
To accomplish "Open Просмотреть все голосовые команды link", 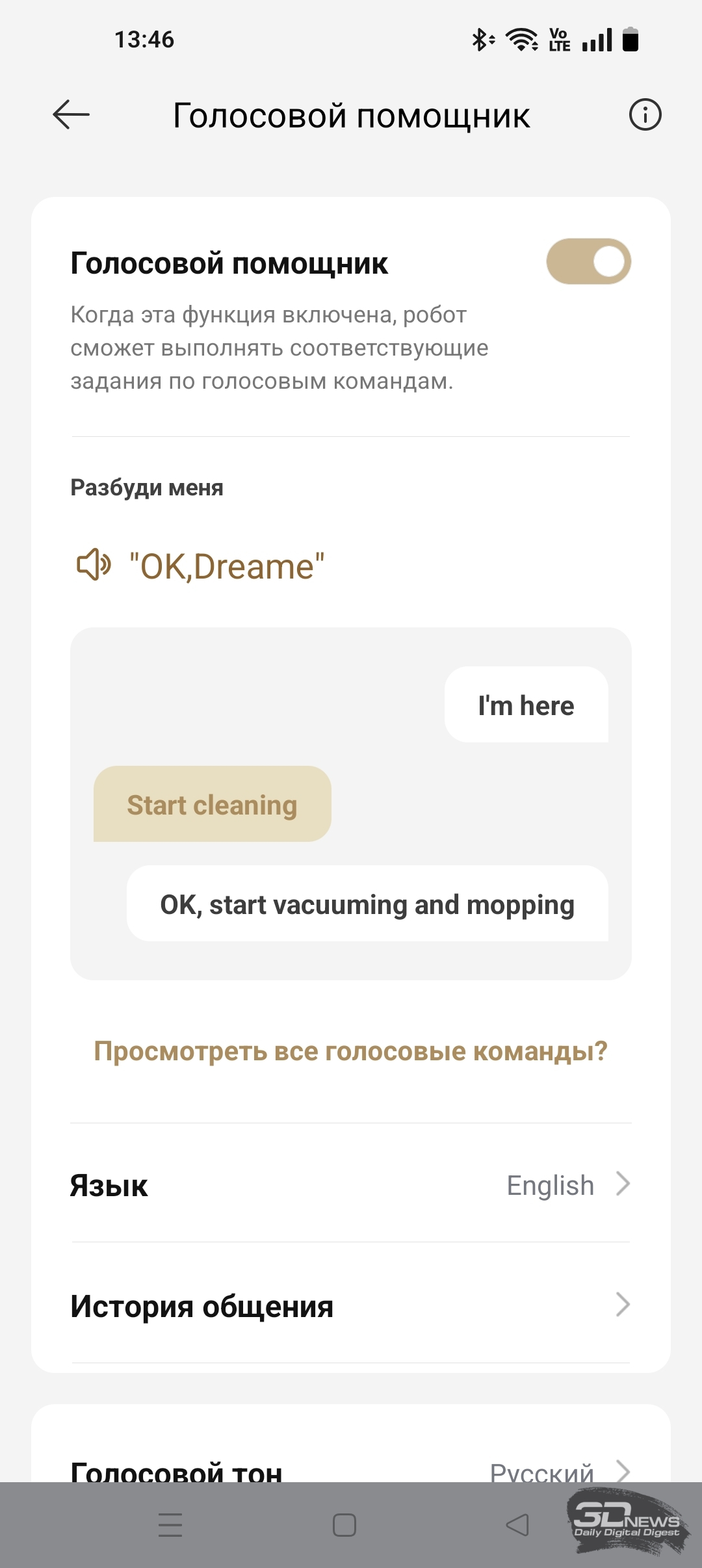I will 350,1051.
